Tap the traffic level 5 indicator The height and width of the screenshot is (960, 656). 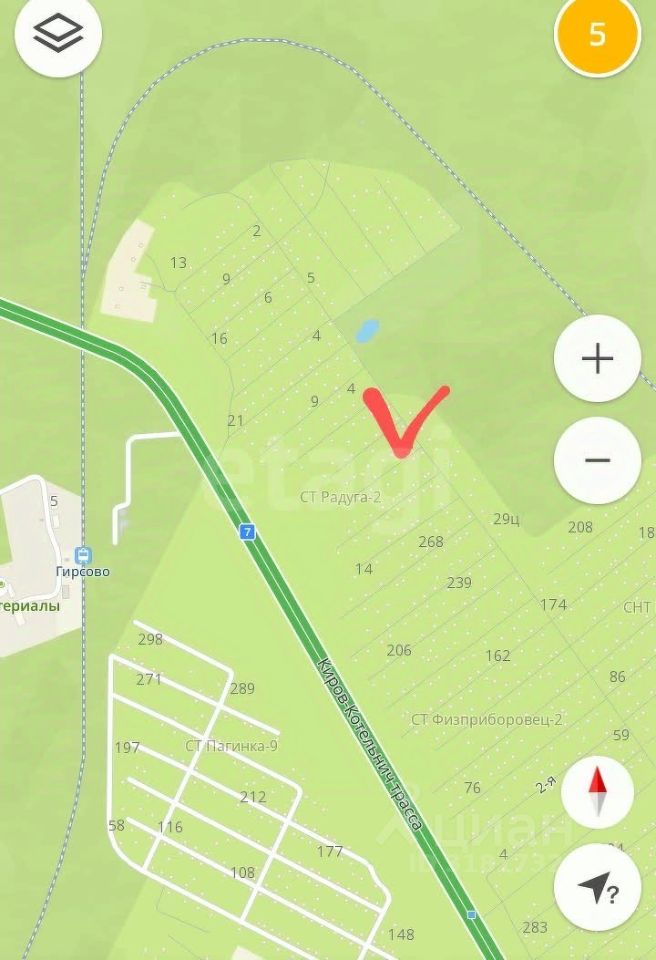click(597, 36)
